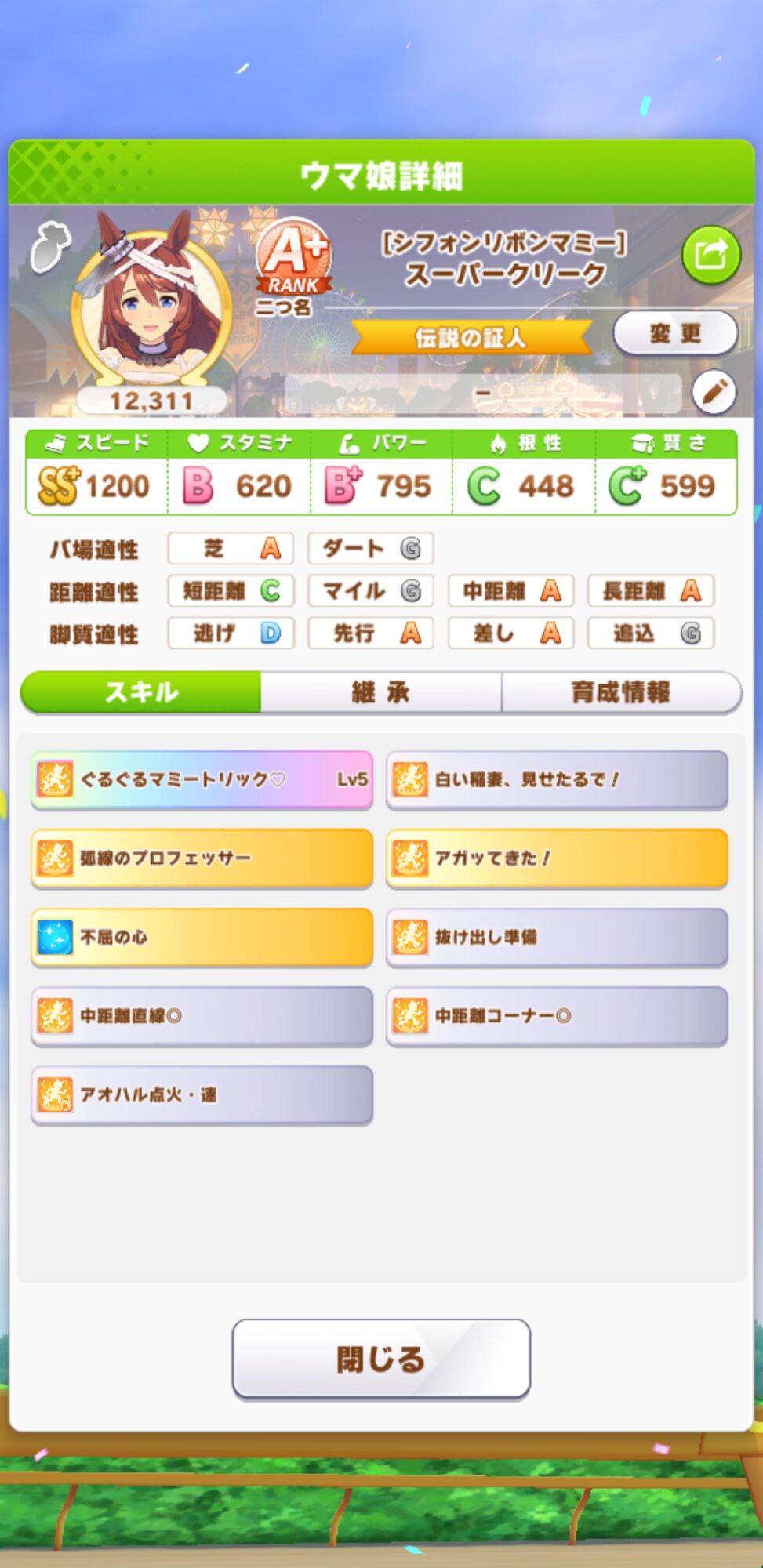Switch to the 育成情報 tab
763x1568 pixels.
[x=621, y=691]
